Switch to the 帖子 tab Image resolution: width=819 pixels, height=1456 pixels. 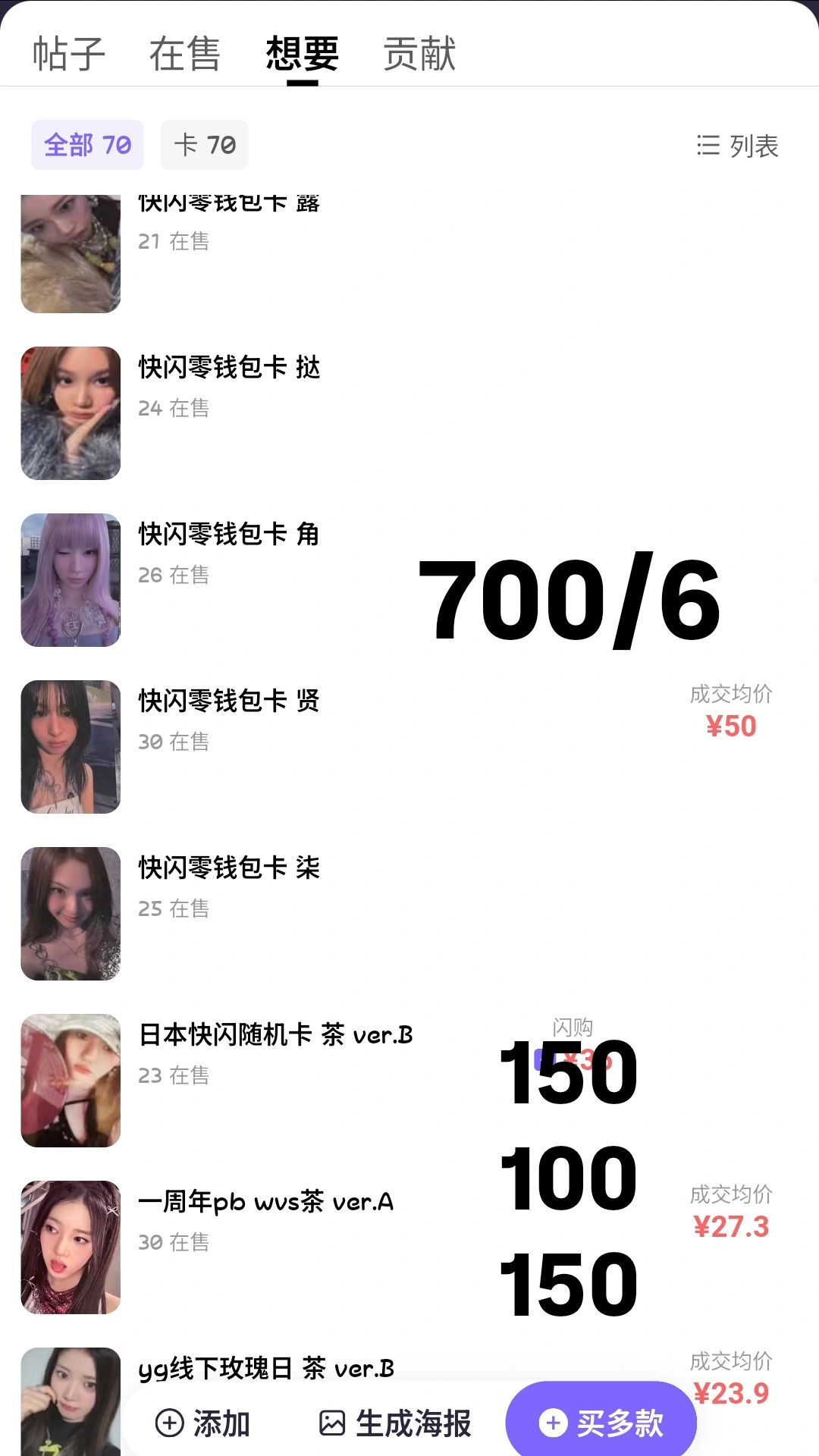coord(69,55)
